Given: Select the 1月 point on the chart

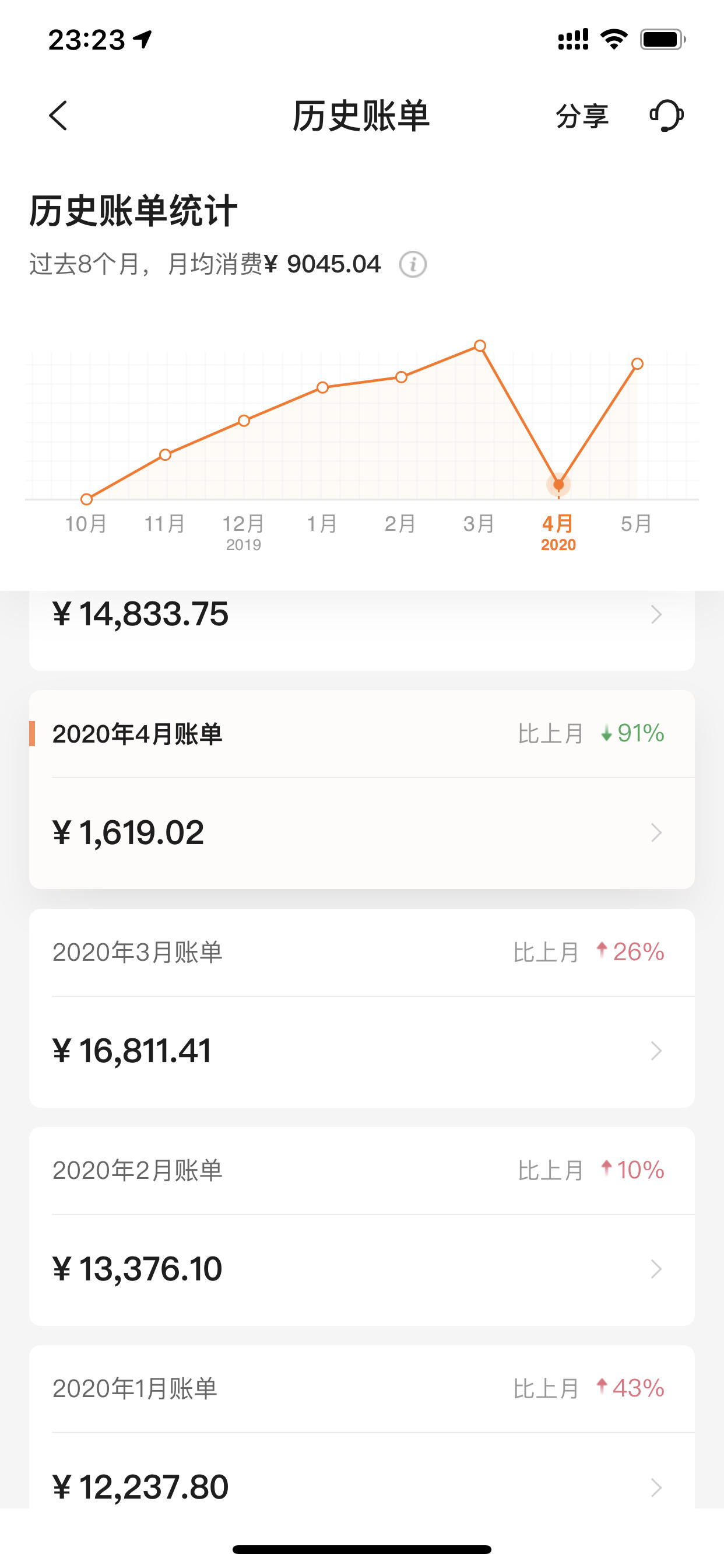Looking at the screenshot, I should 322,388.
